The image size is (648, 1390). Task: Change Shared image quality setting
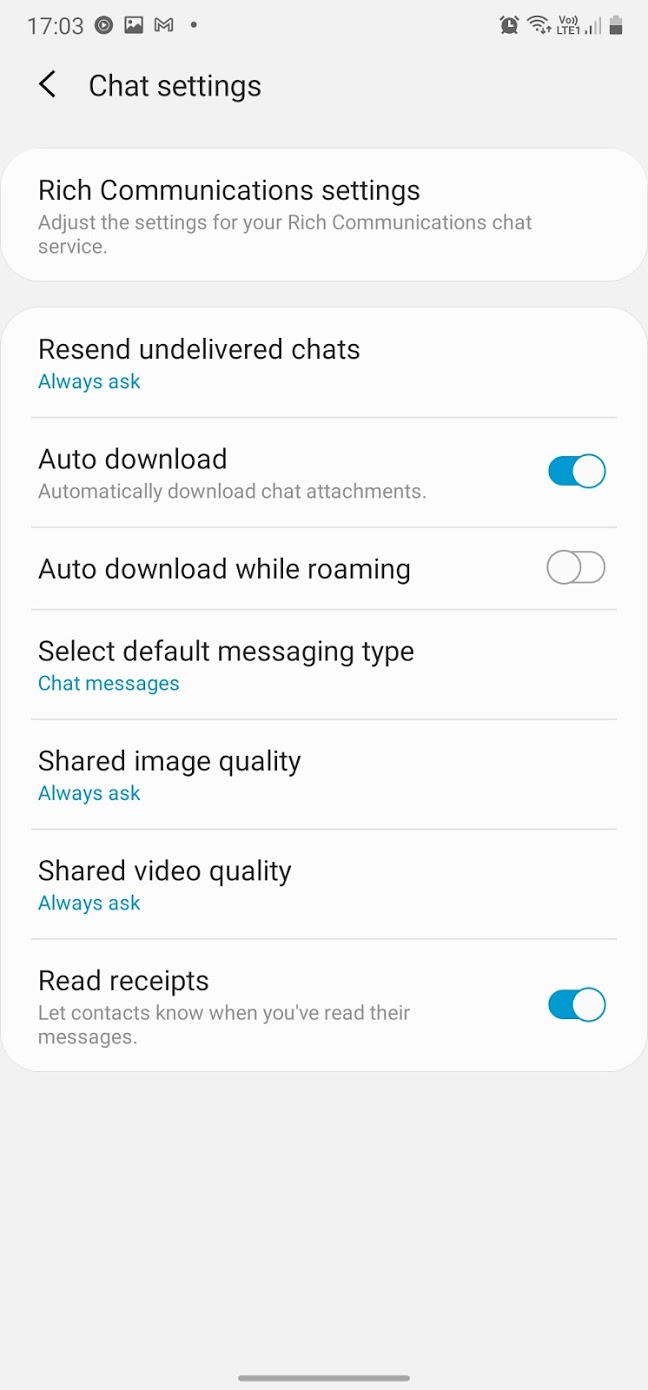click(x=323, y=775)
